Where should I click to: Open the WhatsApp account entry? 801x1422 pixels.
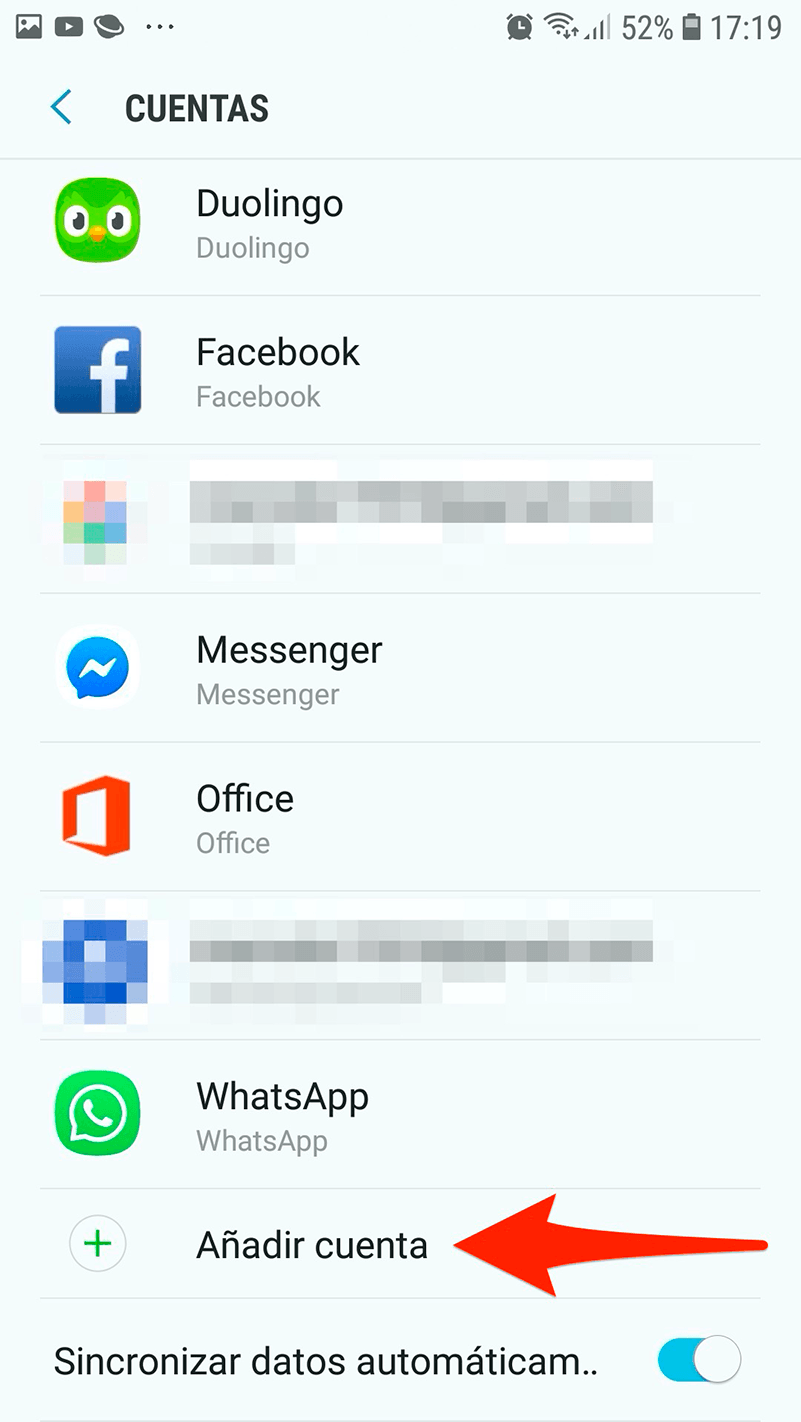[x=282, y=1096]
